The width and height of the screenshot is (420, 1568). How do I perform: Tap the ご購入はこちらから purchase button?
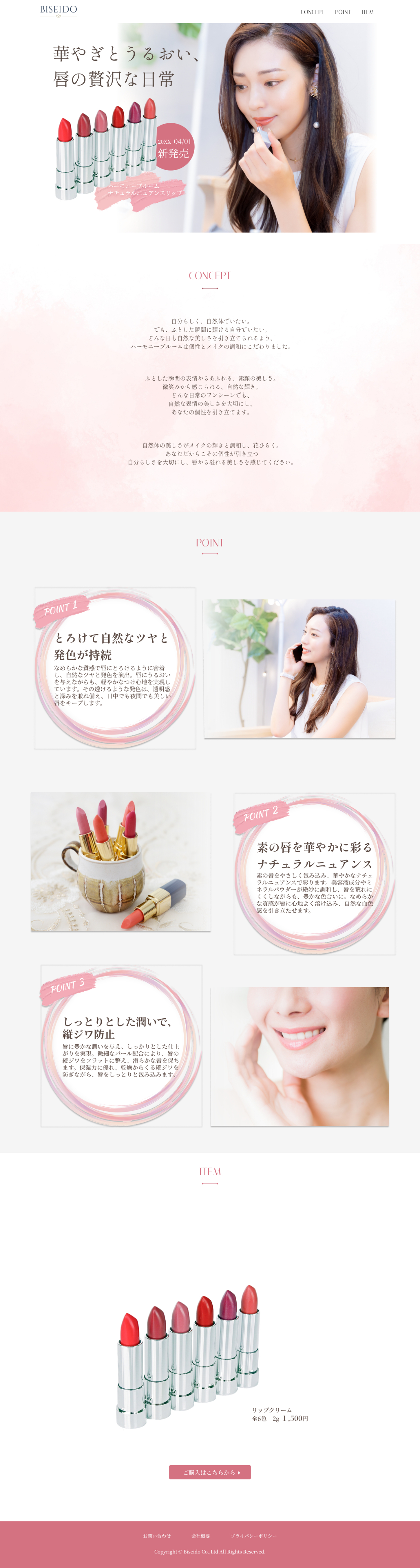click(x=210, y=1472)
